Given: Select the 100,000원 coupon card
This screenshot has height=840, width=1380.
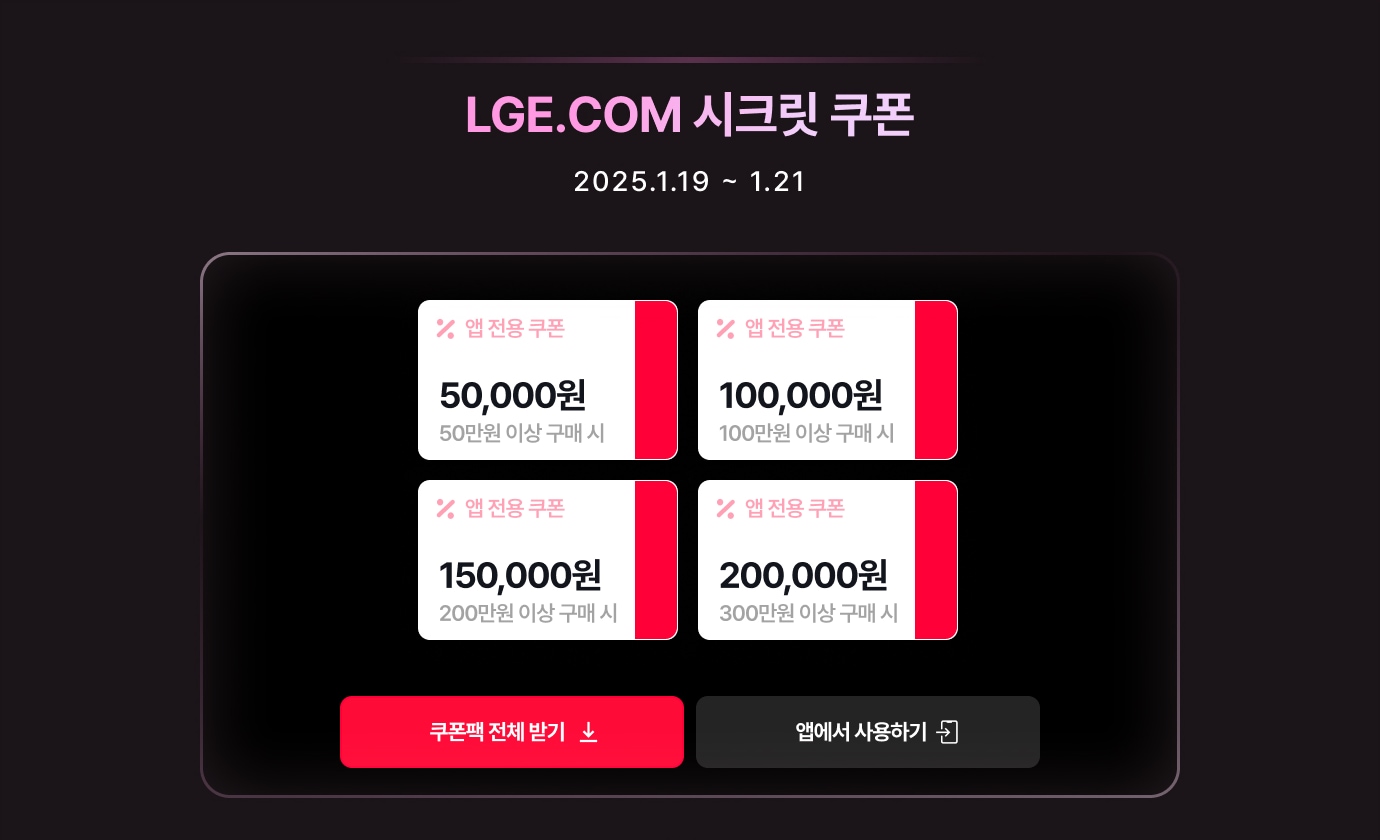Looking at the screenshot, I should 827,380.
